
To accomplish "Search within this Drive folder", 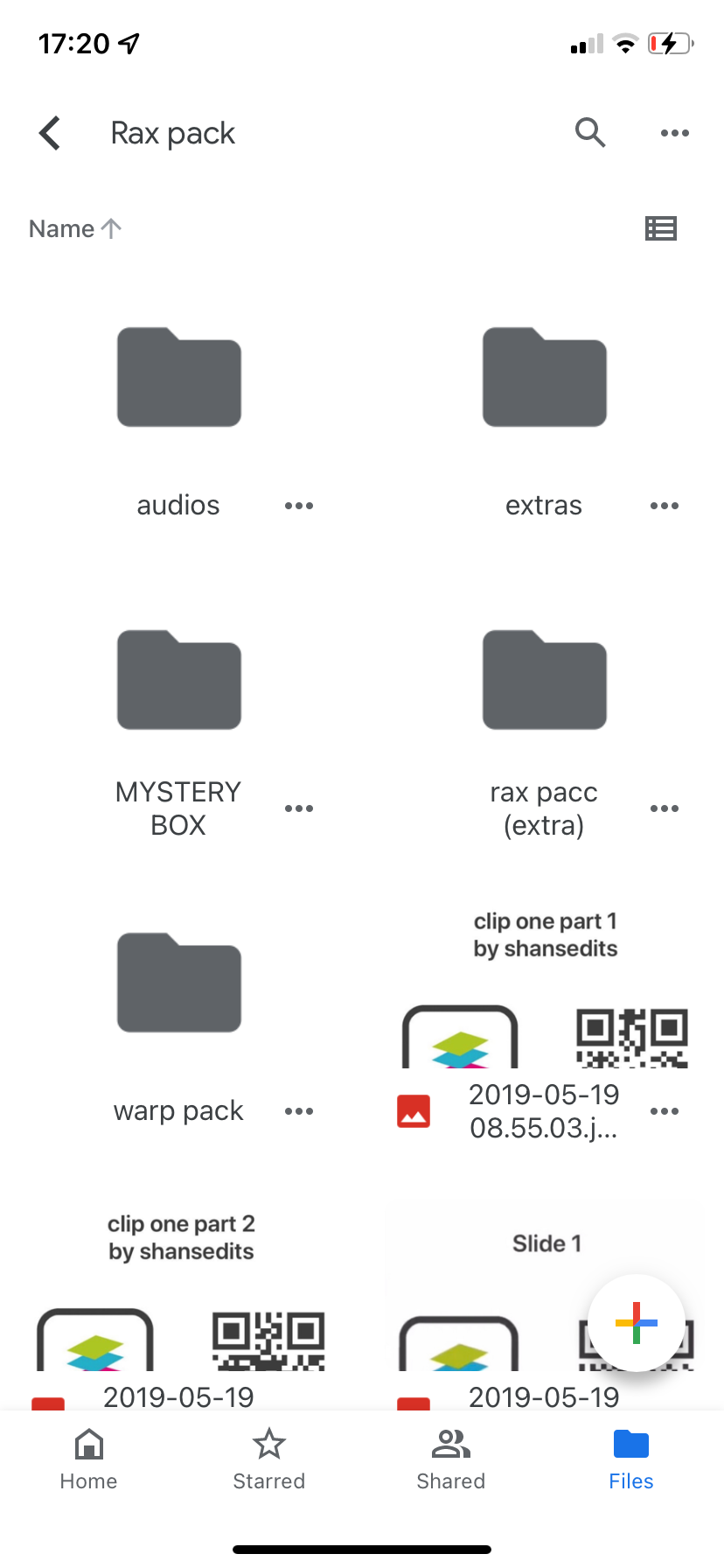I will pyautogui.click(x=590, y=133).
